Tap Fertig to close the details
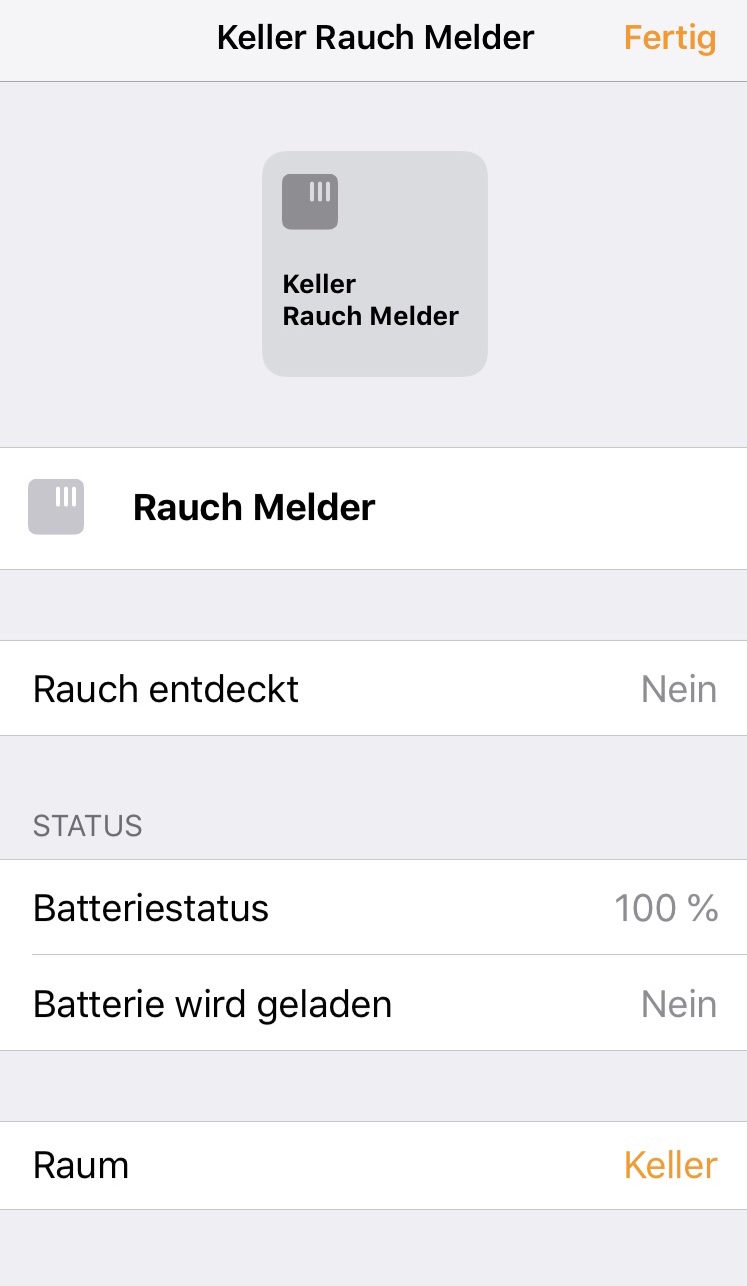 click(669, 38)
